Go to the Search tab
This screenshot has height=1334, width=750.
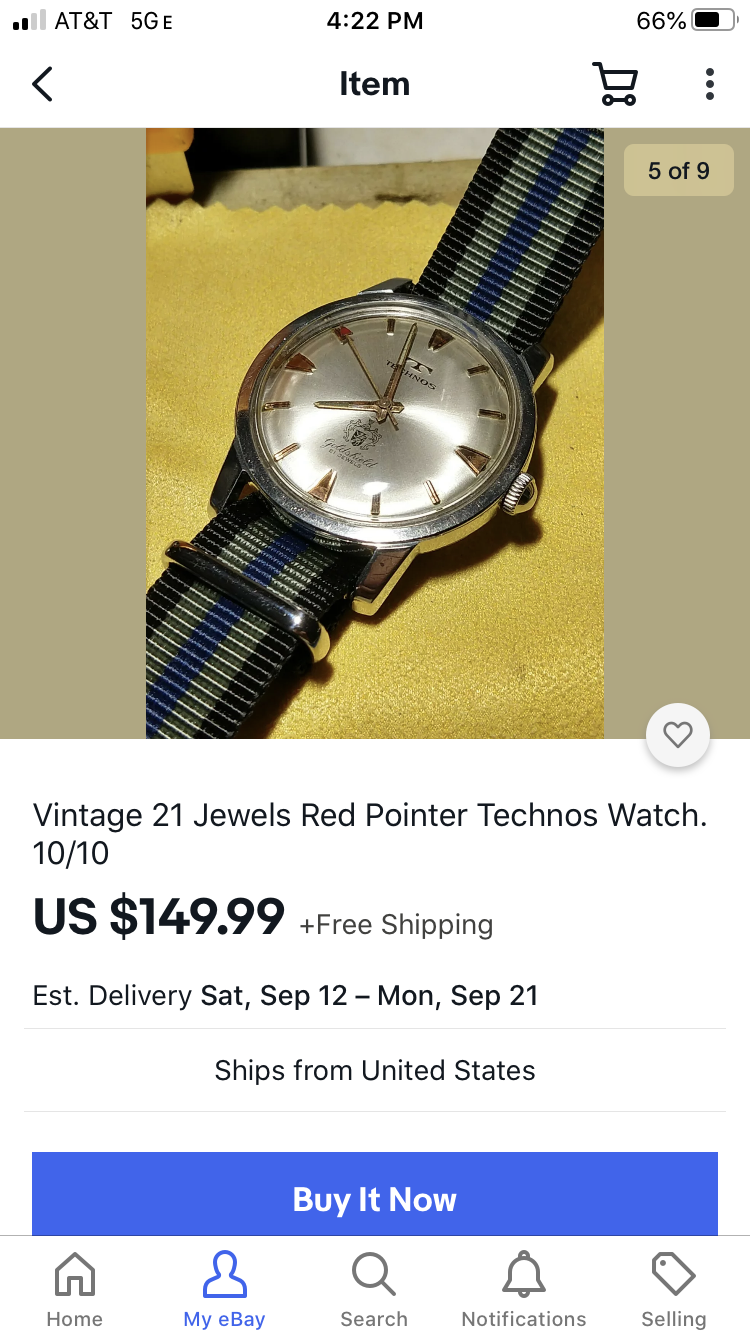pos(374,1290)
